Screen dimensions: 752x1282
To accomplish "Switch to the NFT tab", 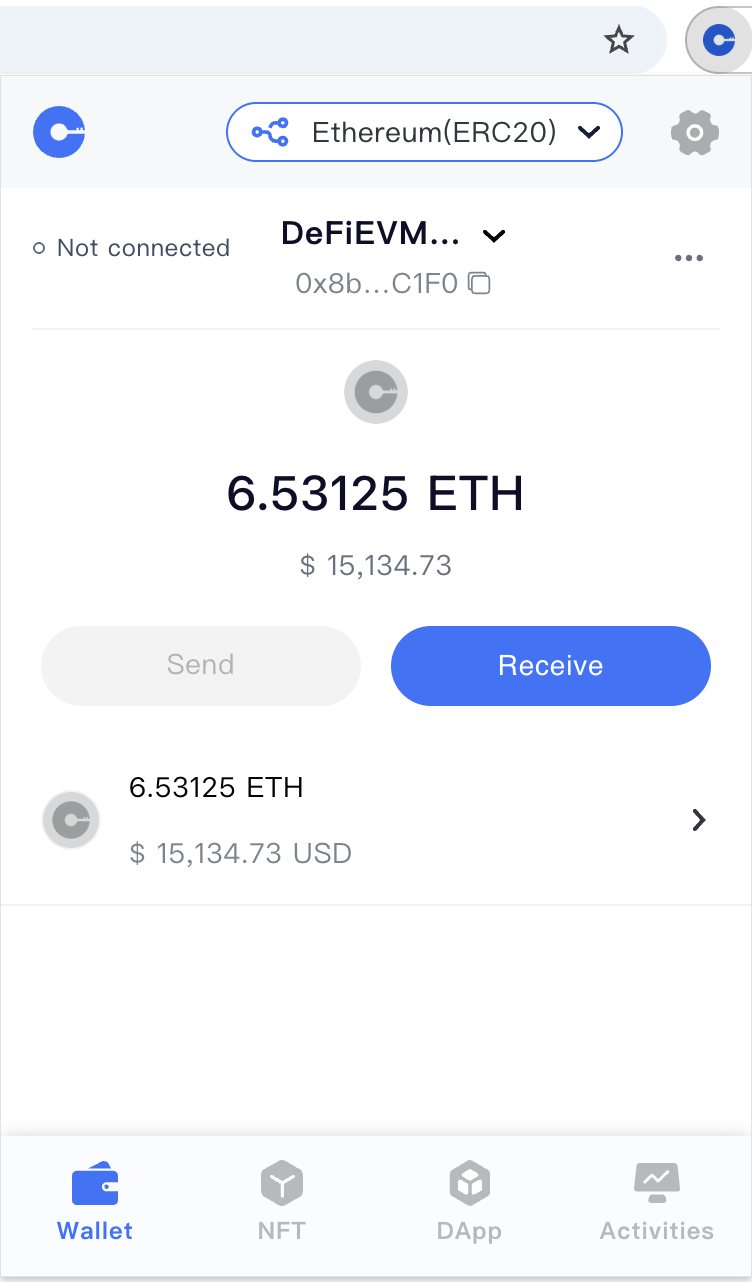I will 282,1200.
